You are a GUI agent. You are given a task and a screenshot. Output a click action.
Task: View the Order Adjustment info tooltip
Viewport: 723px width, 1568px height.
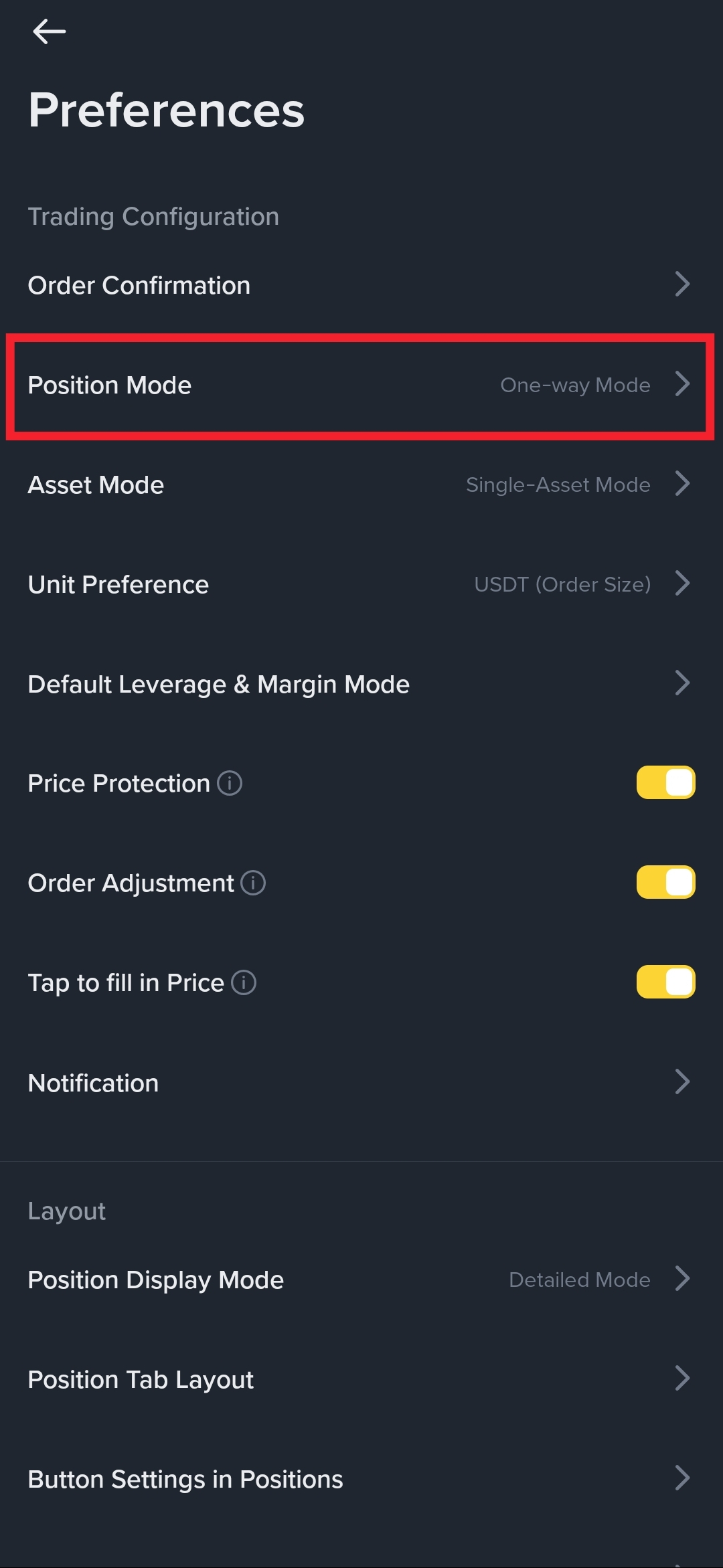tap(253, 883)
